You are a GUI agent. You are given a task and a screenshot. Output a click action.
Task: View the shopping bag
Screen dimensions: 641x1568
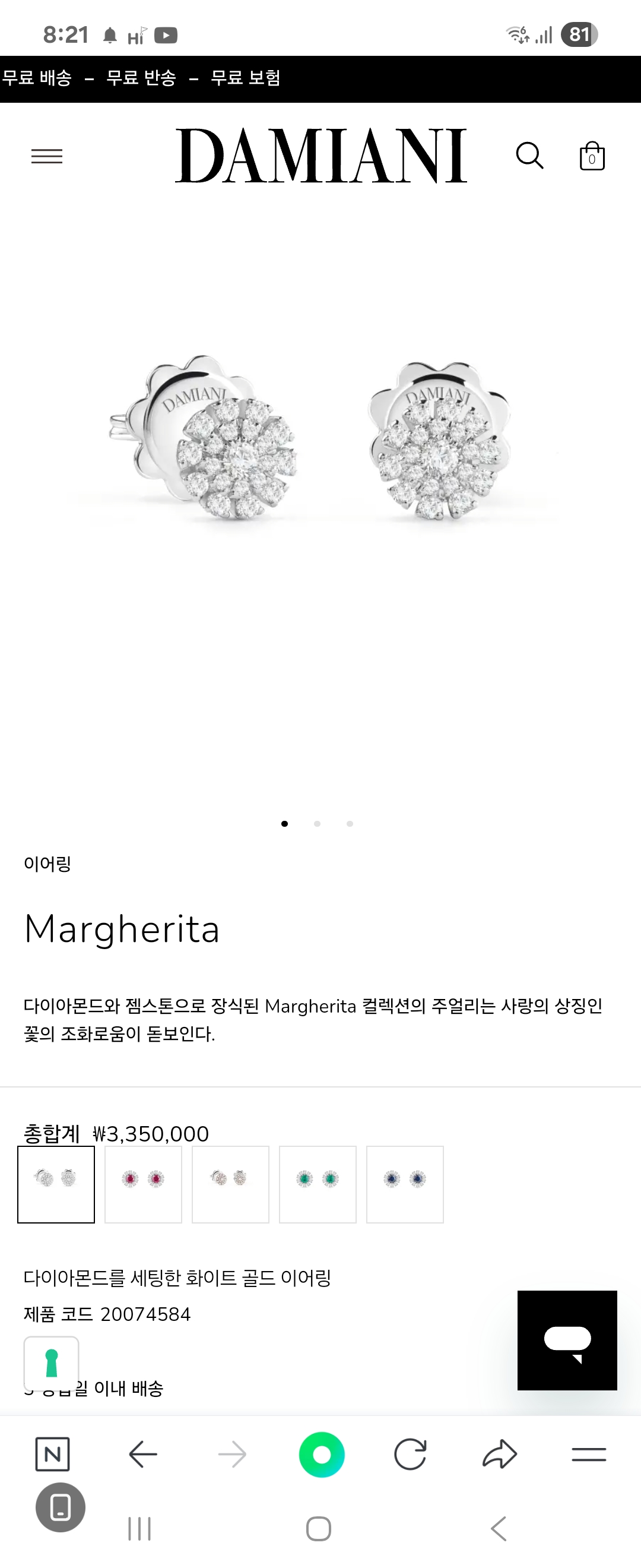tap(592, 156)
